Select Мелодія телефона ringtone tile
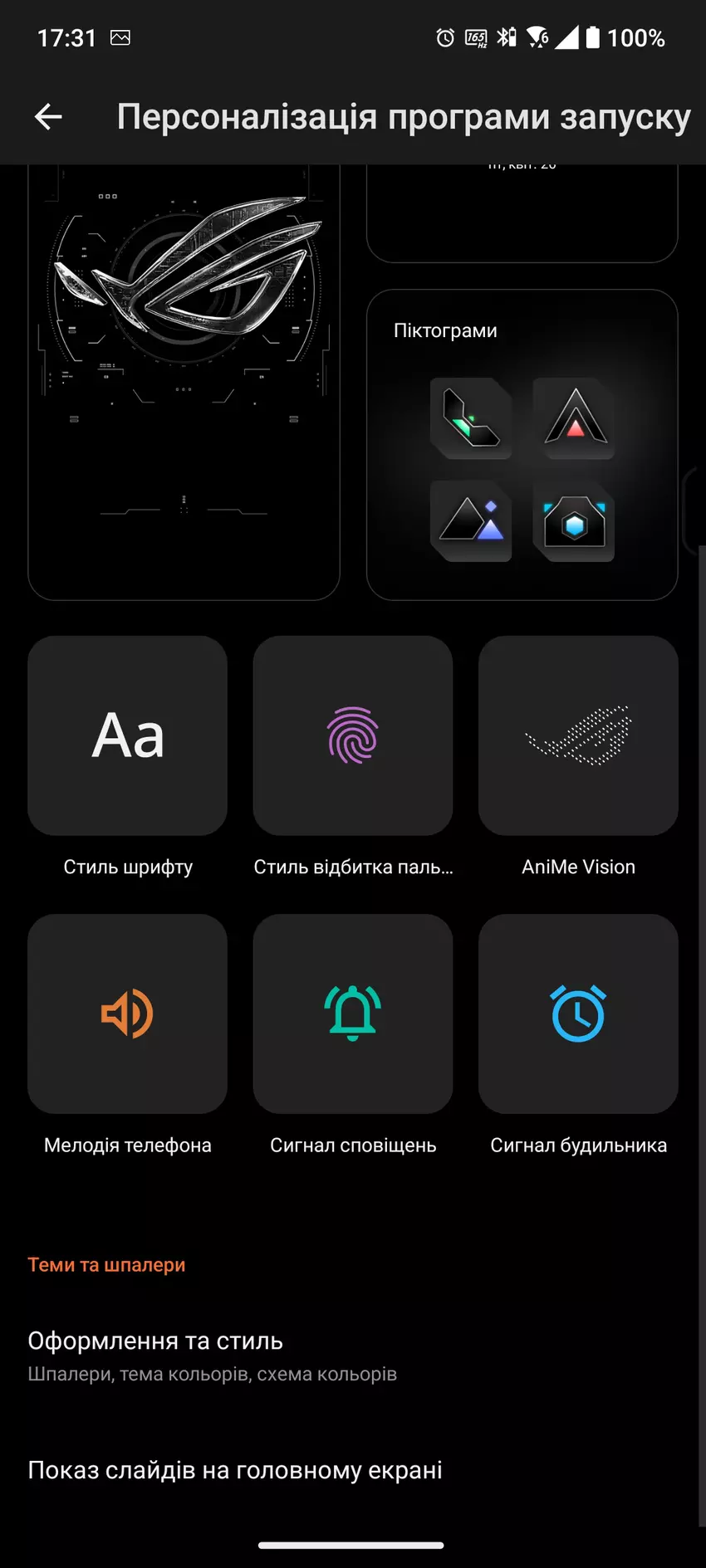Screen dimensions: 706x1568 (x=127, y=1014)
